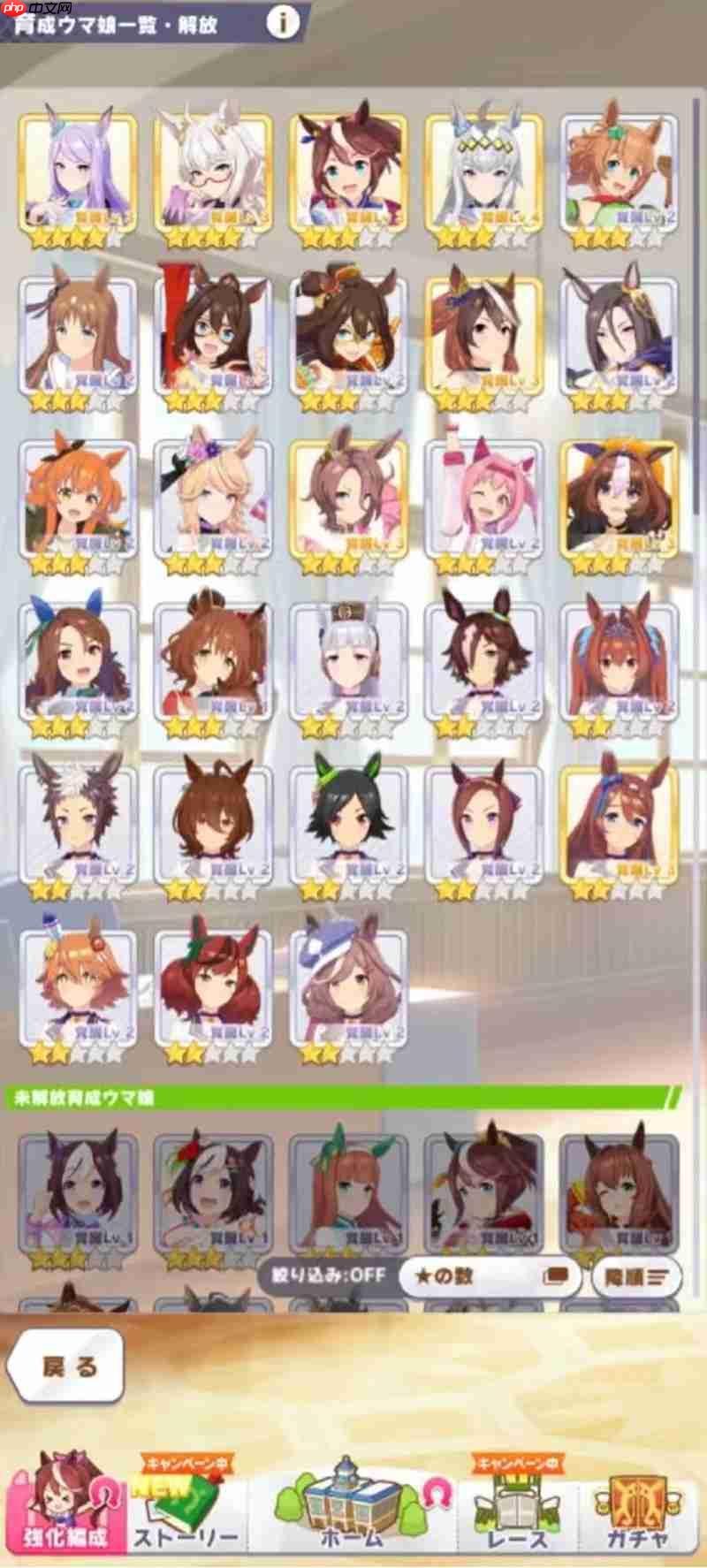Viewport: 707px width, 1568px height.
Task: Open the blonde character with flower hairpiece
Action: click(212, 498)
